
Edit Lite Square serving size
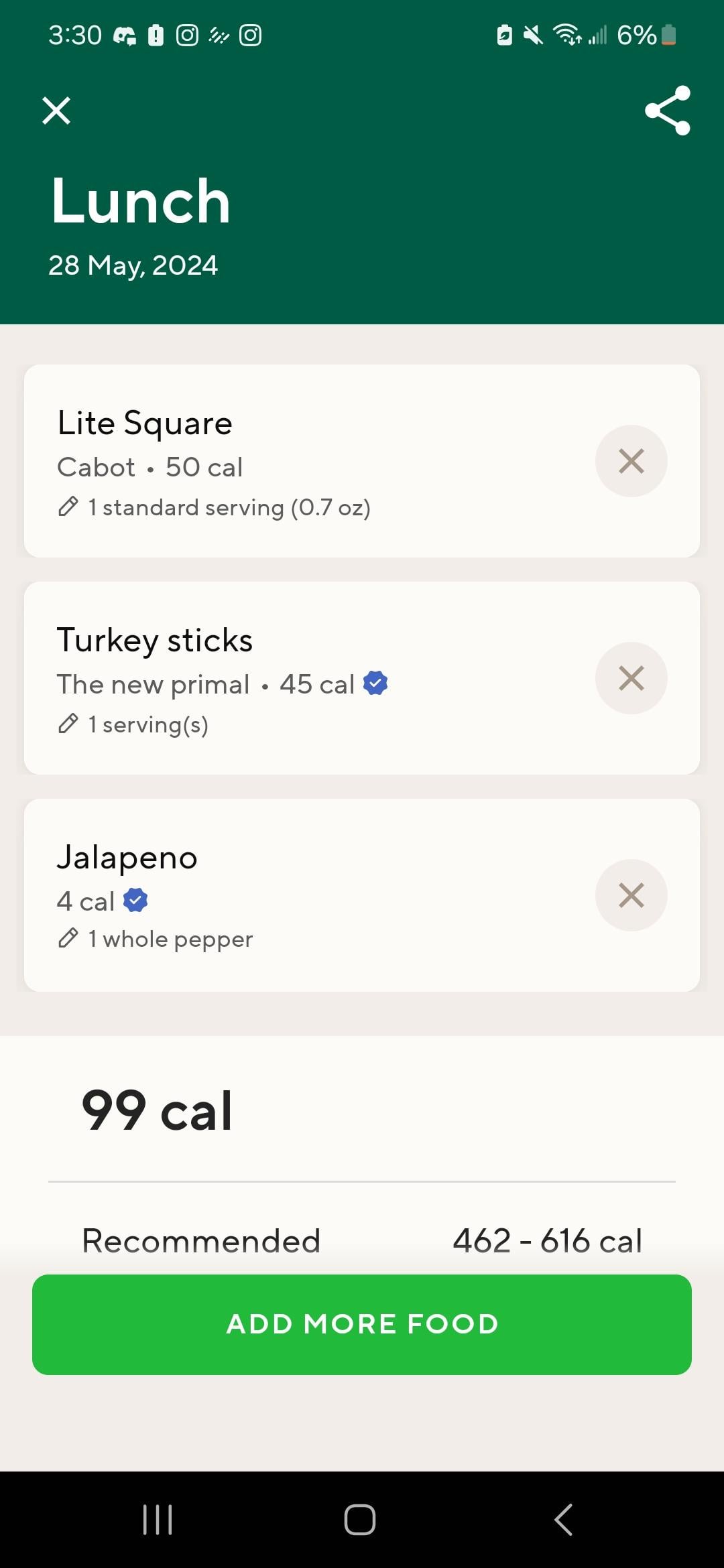tap(214, 507)
